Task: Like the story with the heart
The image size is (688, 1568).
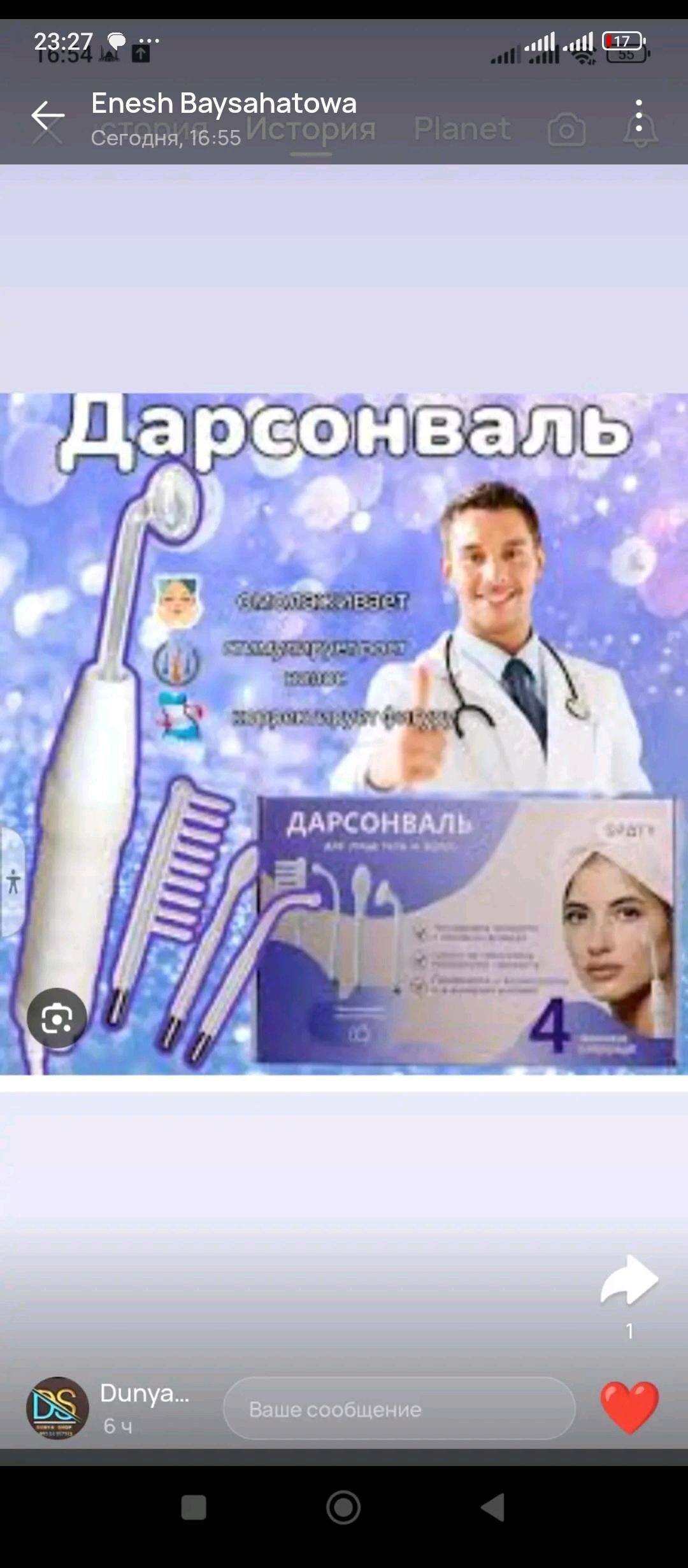Action: pyautogui.click(x=629, y=1407)
